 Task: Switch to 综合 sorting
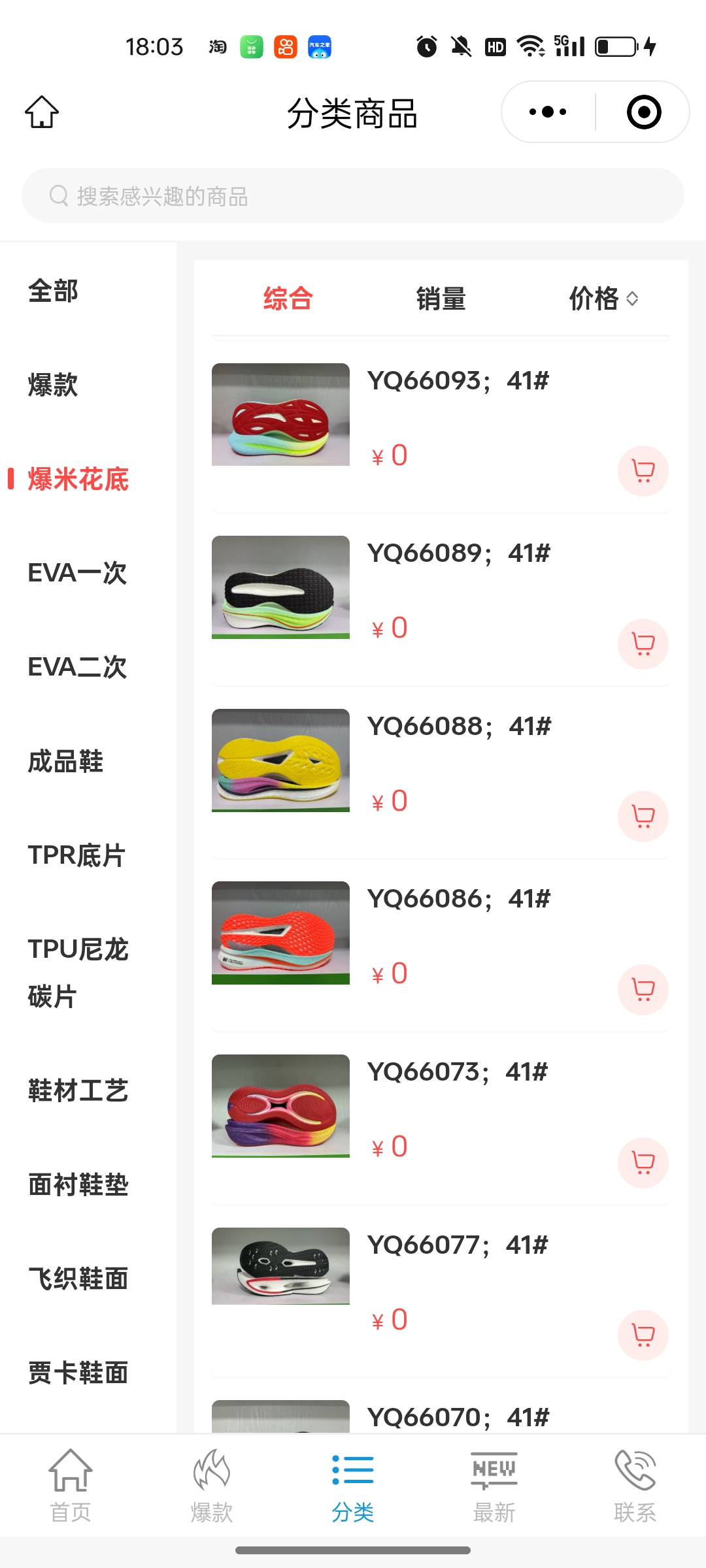(288, 299)
